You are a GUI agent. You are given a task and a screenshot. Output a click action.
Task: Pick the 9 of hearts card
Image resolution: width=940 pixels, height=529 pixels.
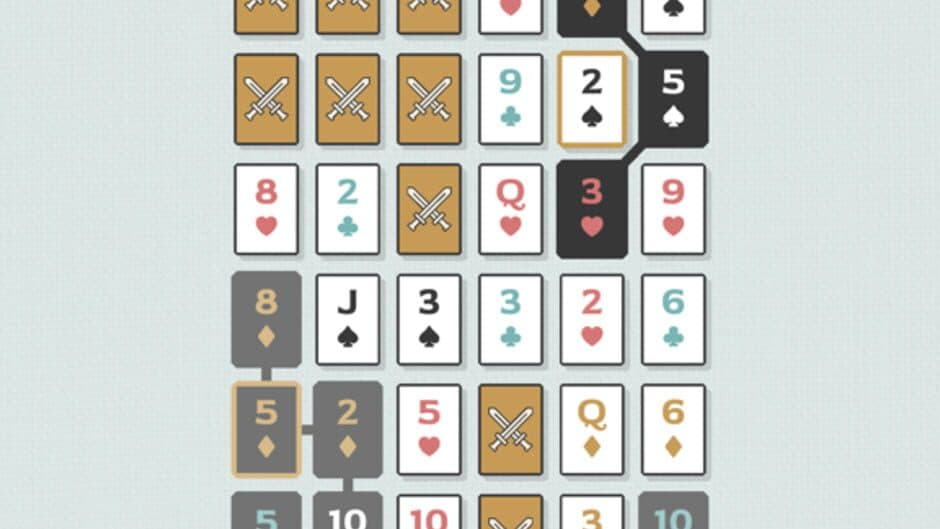click(x=673, y=209)
